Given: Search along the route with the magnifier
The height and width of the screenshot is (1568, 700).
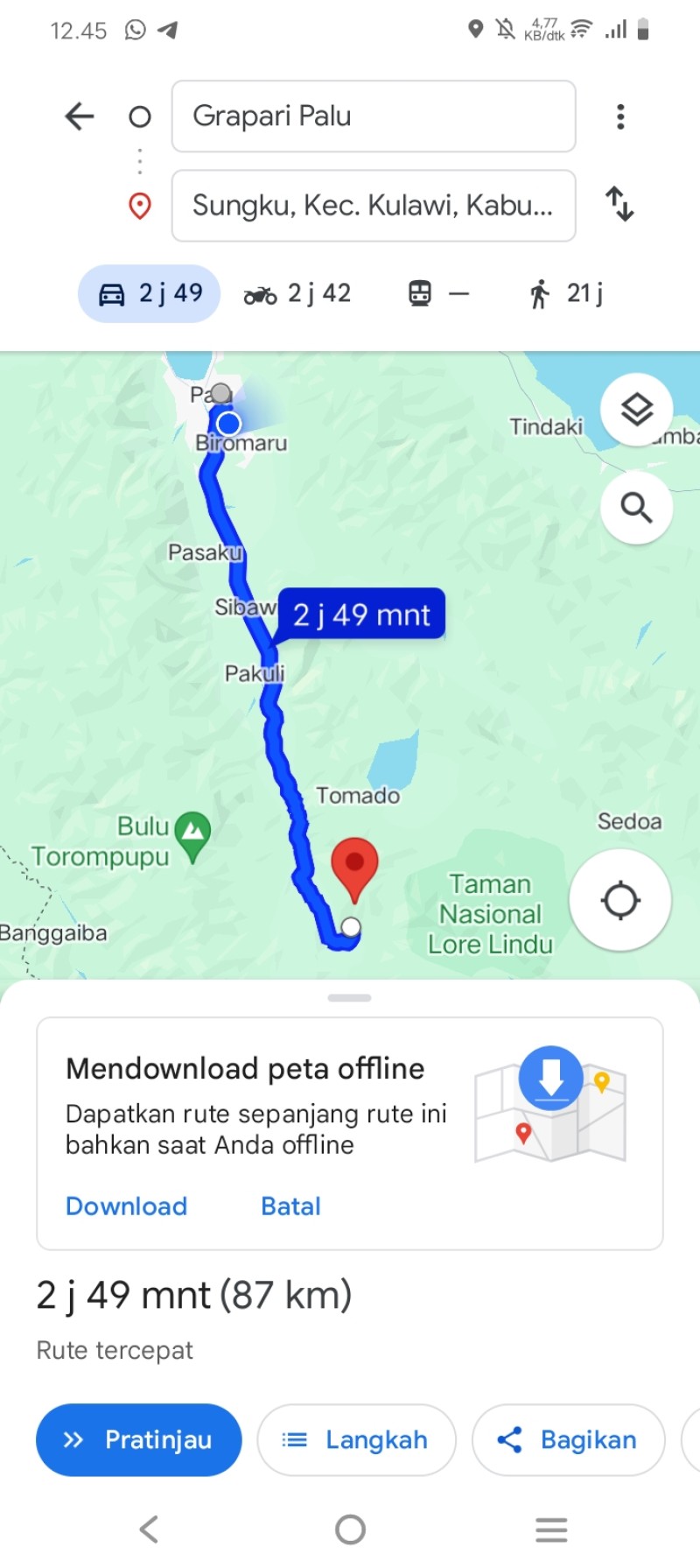Looking at the screenshot, I should click(x=637, y=508).
